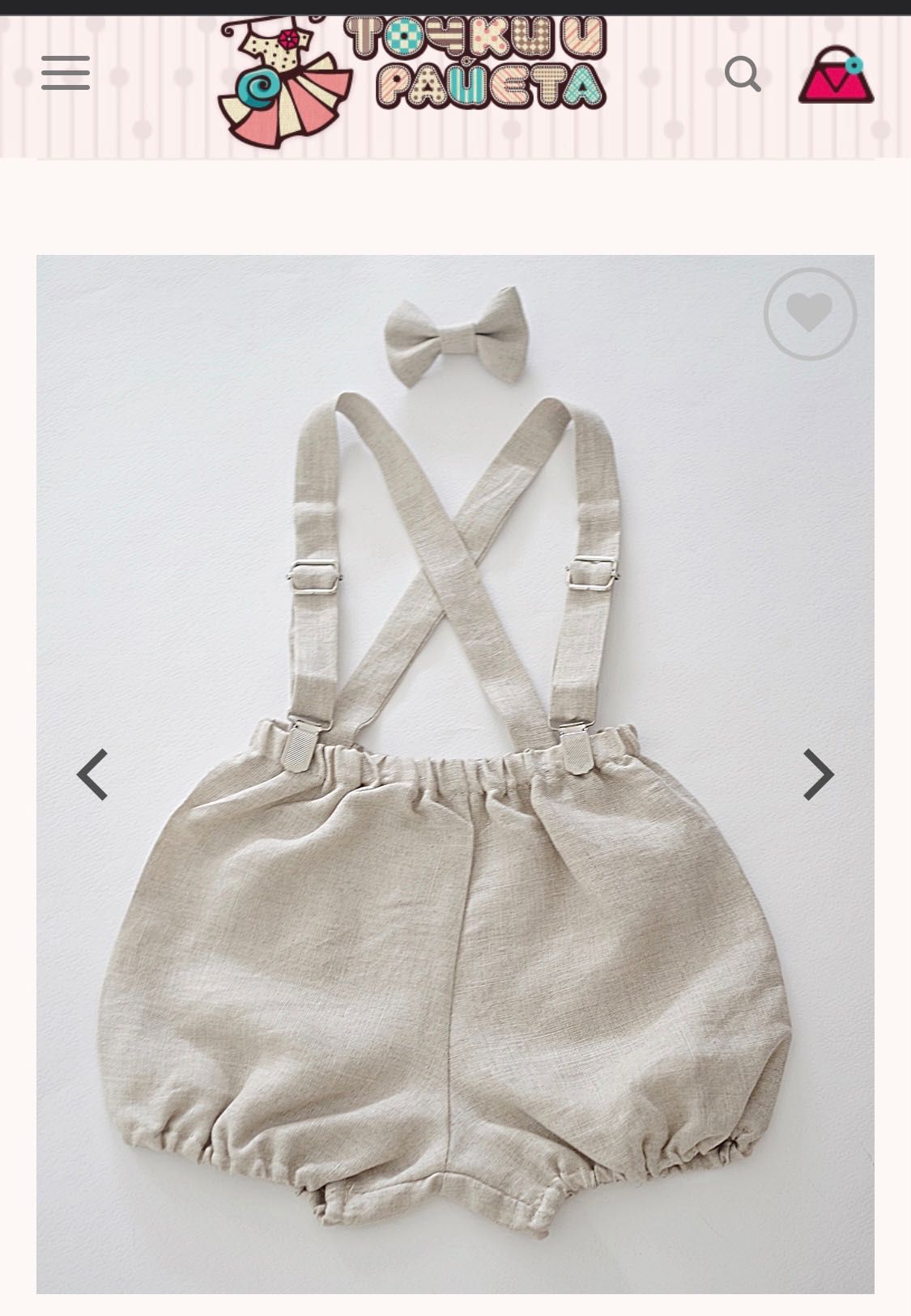Open the hamburger menu

[66, 73]
